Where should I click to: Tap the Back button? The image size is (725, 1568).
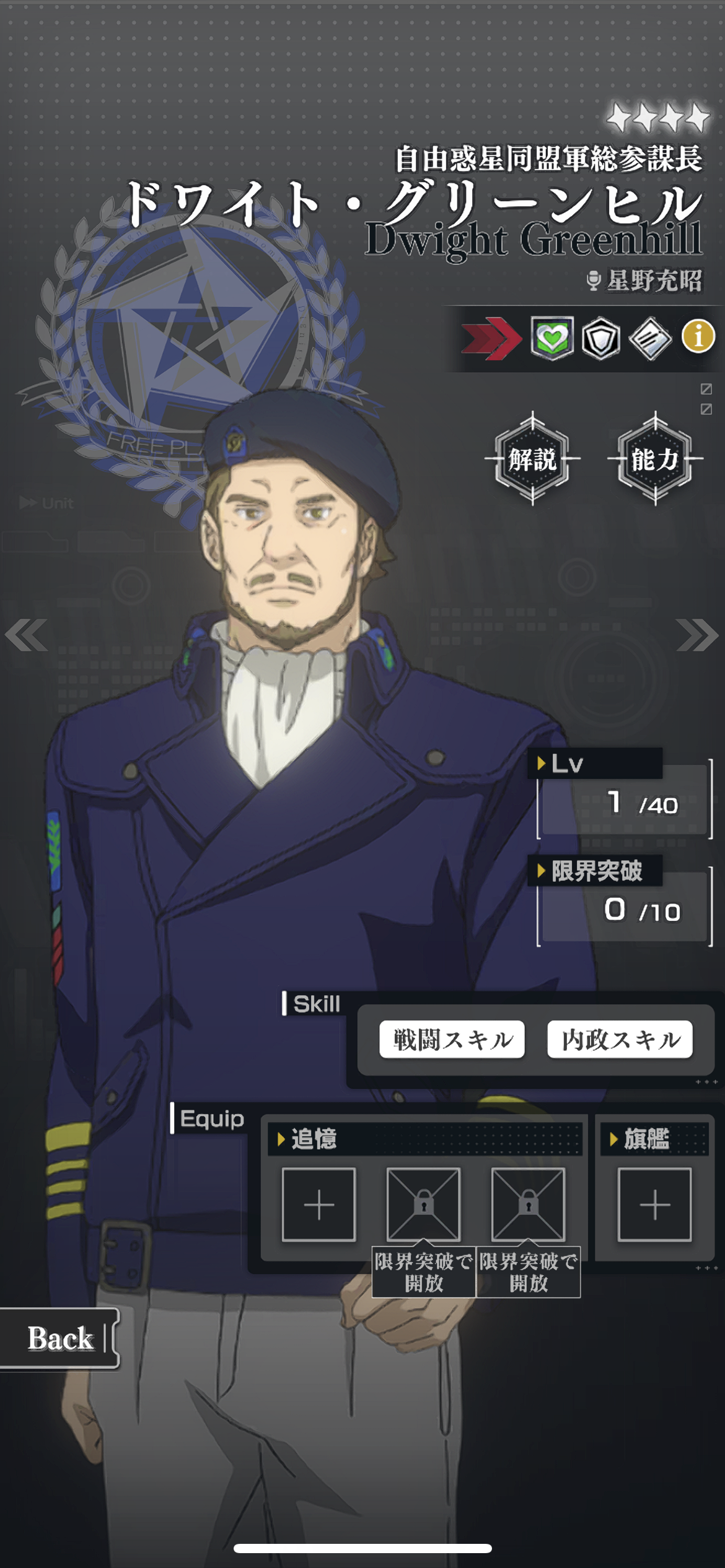point(59,1338)
